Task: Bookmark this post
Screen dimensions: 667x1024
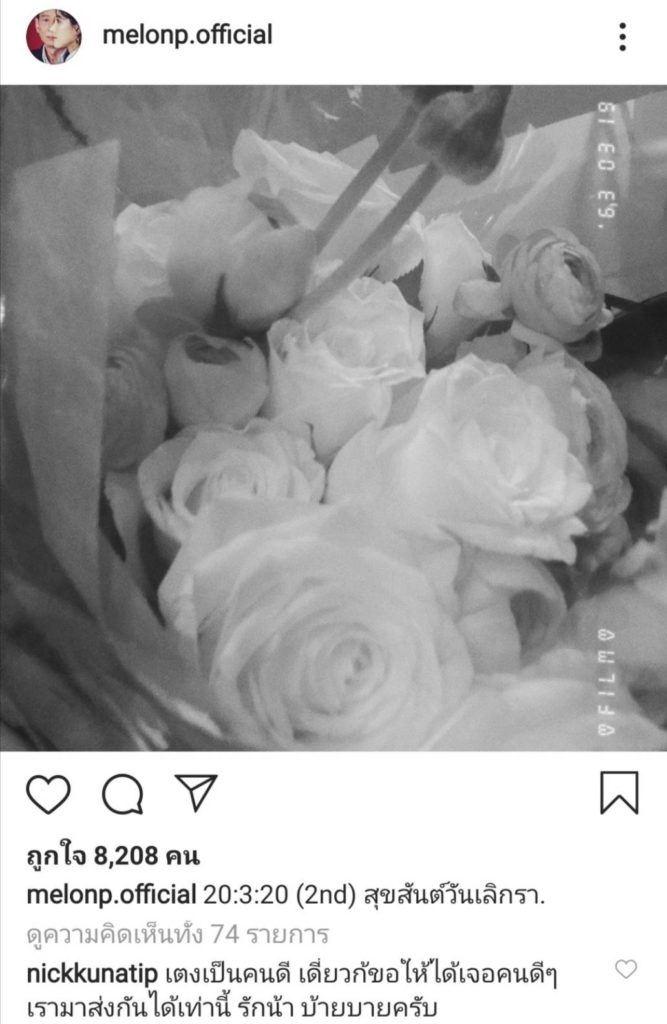Action: [619, 793]
